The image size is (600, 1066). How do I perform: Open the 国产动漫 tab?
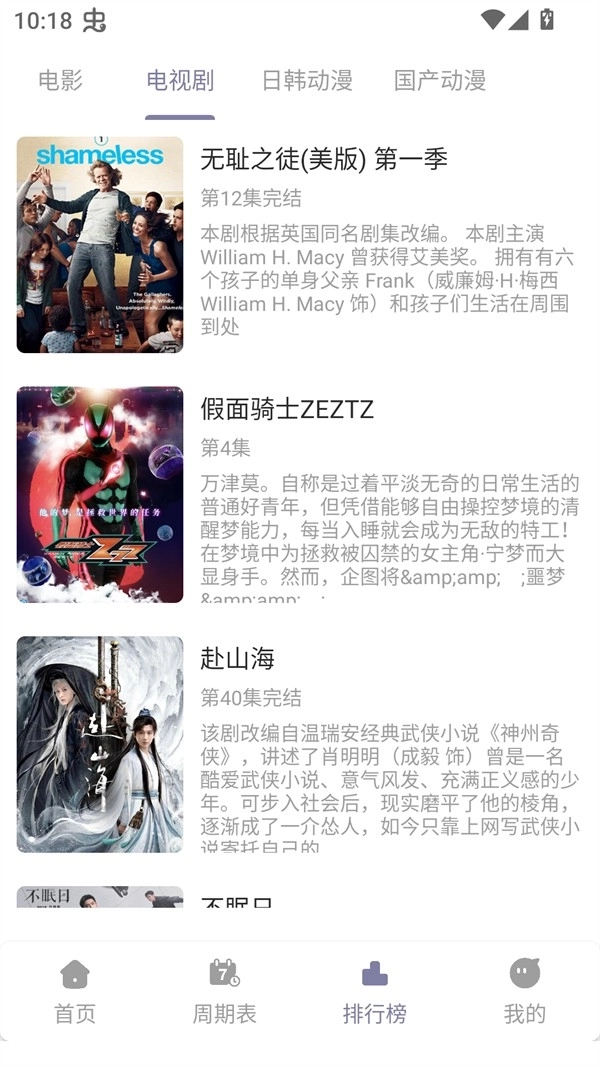point(440,81)
